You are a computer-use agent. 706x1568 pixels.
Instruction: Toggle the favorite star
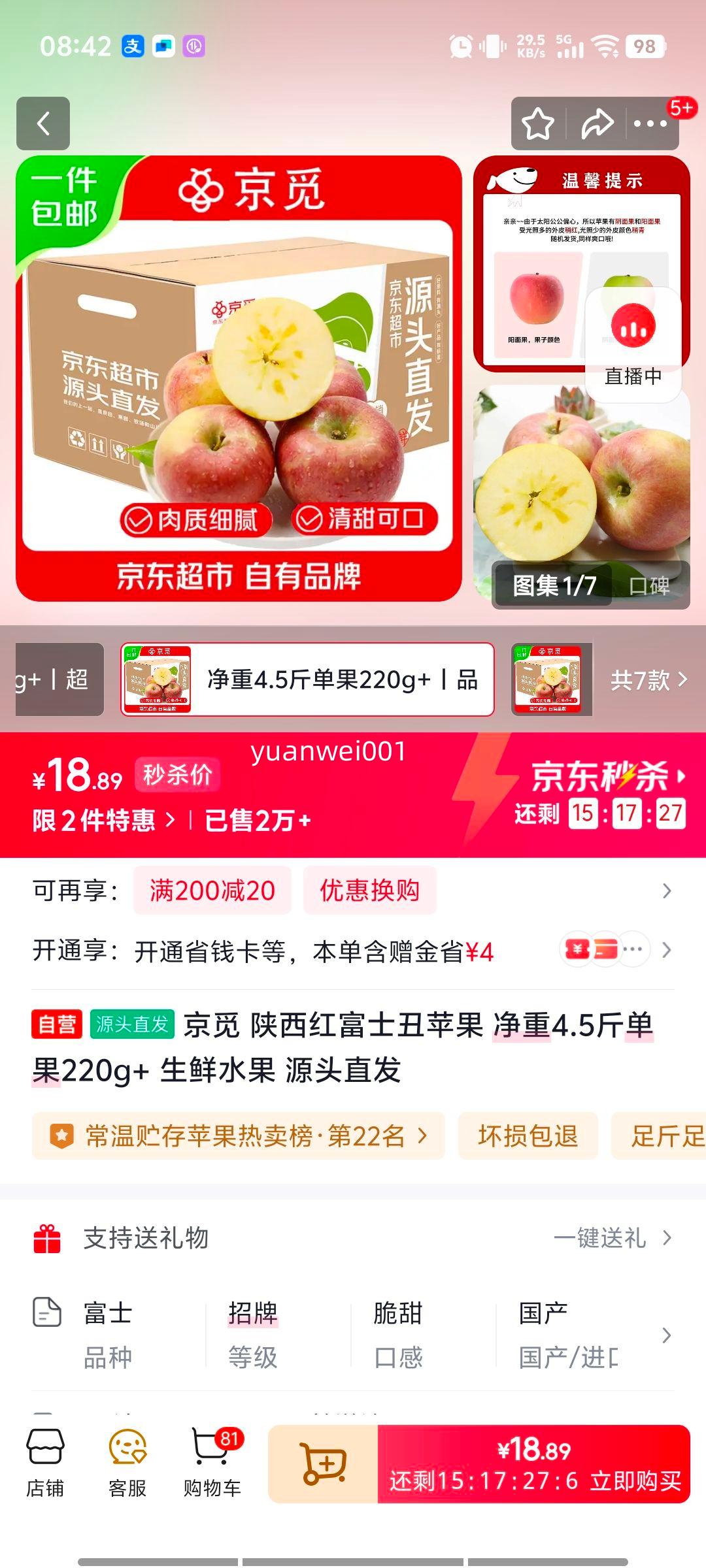point(538,124)
